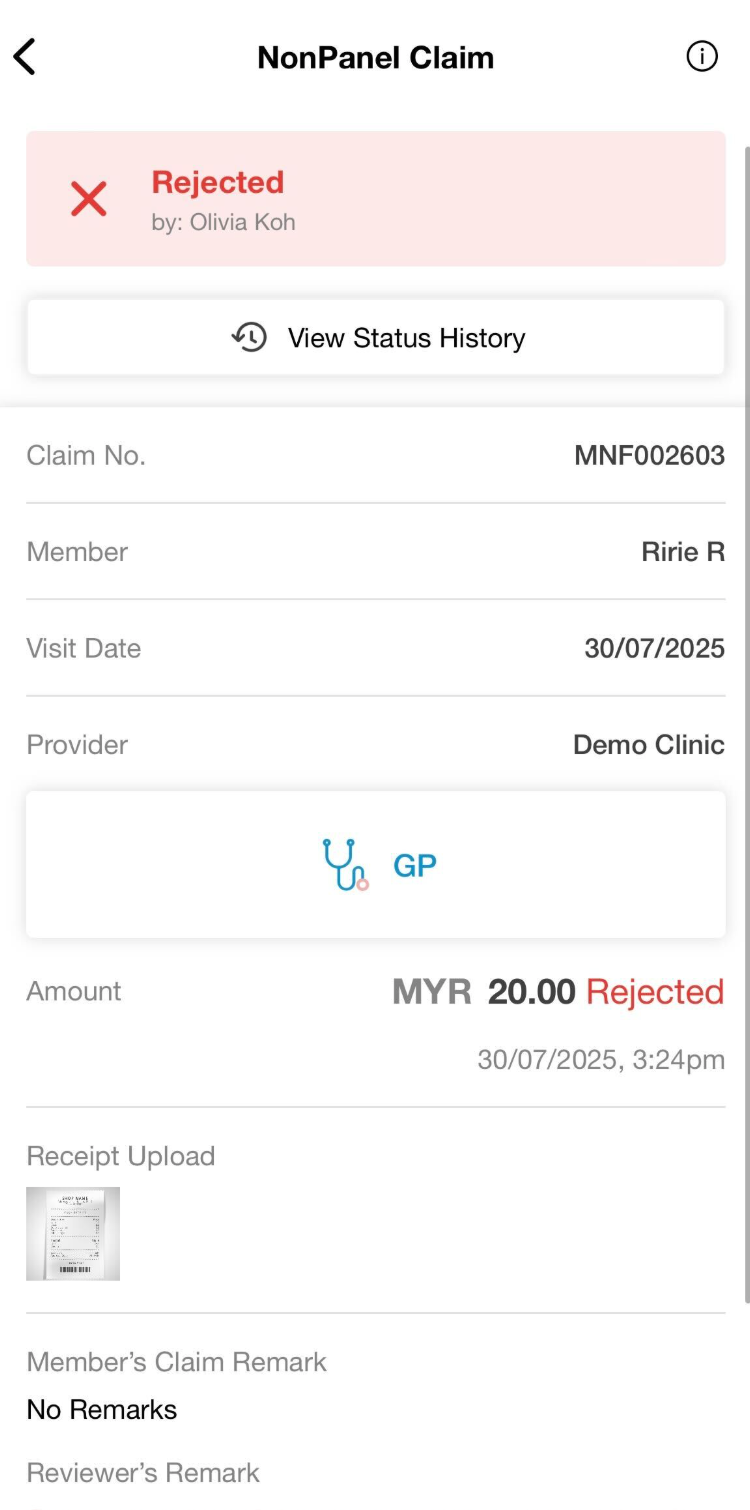Open the info icon in the header

click(x=702, y=57)
